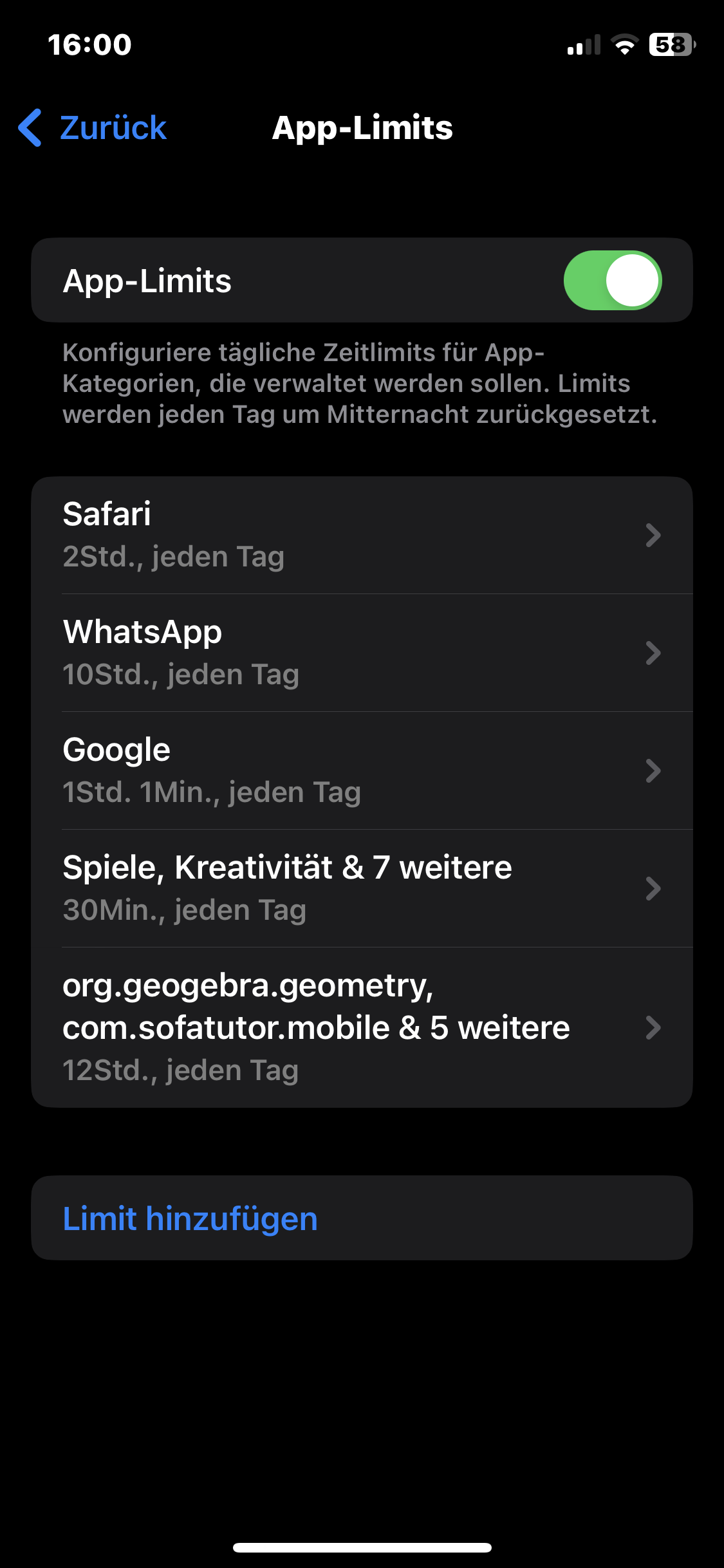Open the org.geogebra.geometry 12Std. limit
Viewport: 724px width, 1568px height.
pos(362,1027)
